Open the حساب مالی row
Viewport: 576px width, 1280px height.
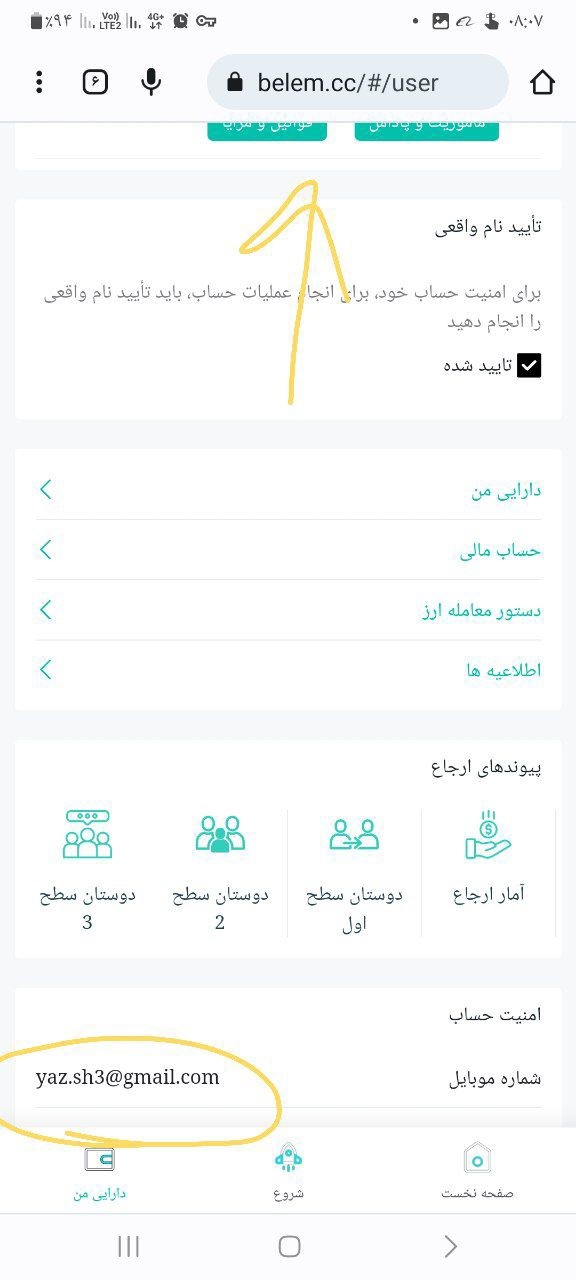point(288,550)
